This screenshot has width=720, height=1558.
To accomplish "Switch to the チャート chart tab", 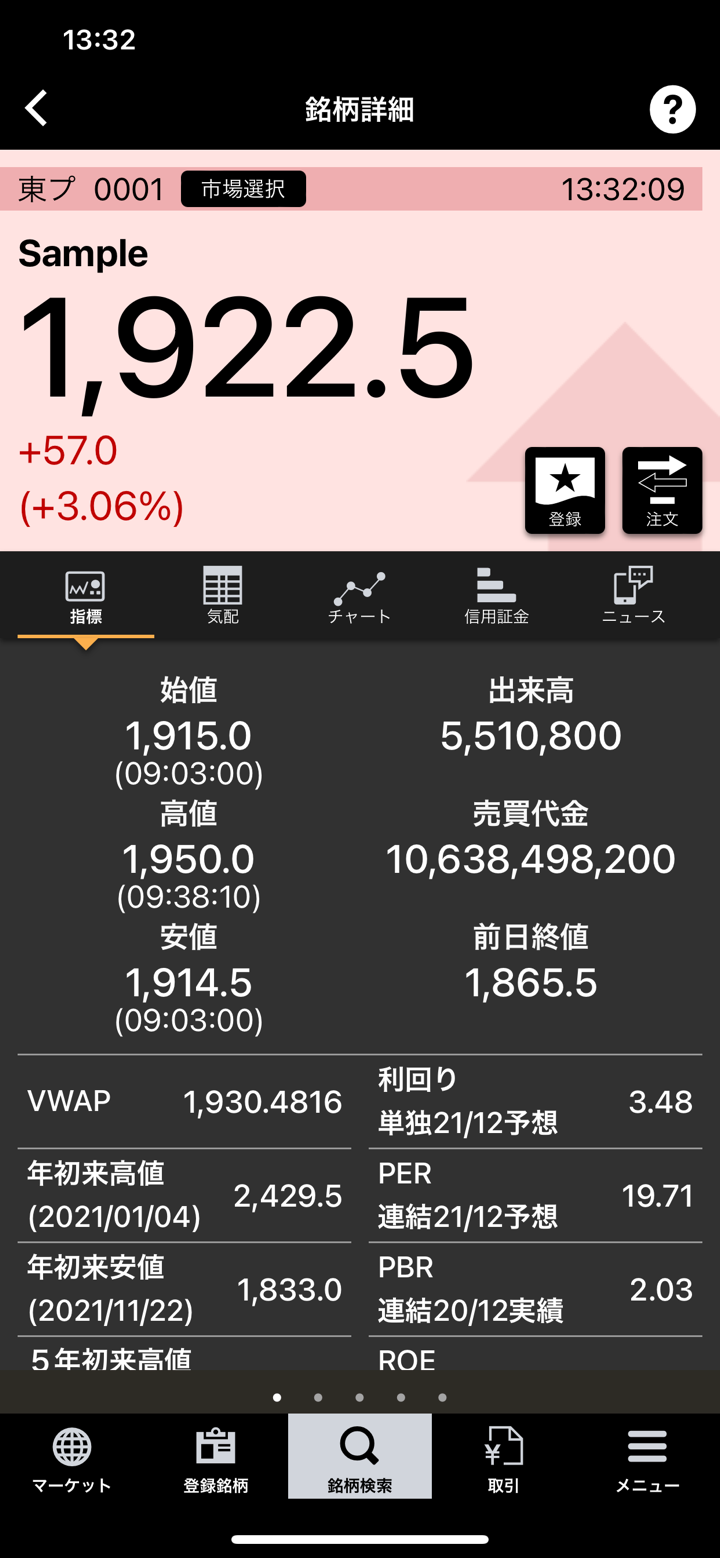I will [x=359, y=597].
